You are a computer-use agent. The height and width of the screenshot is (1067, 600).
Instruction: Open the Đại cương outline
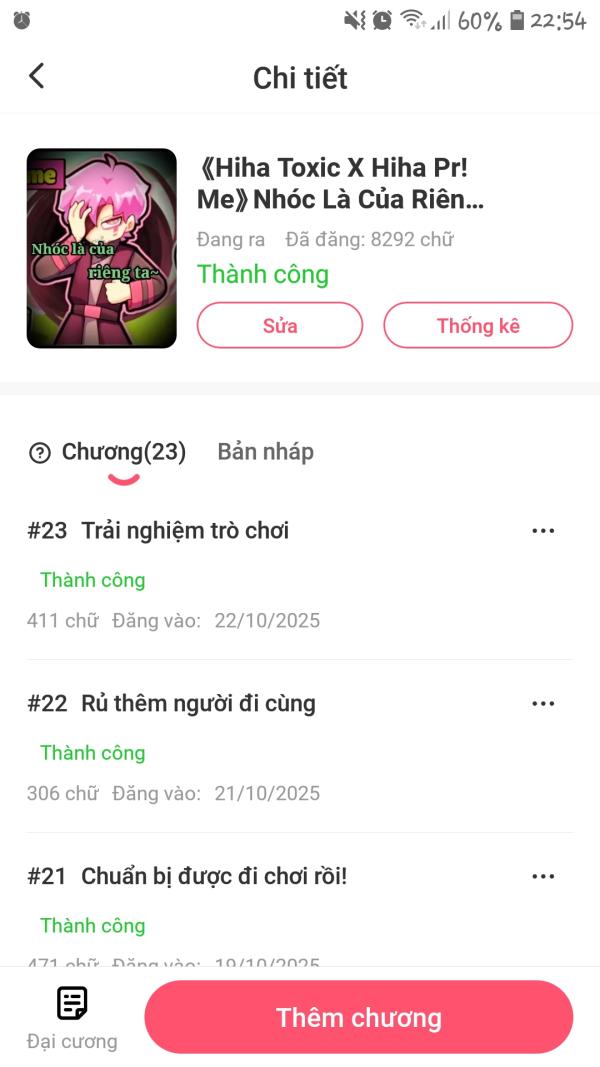72,1018
